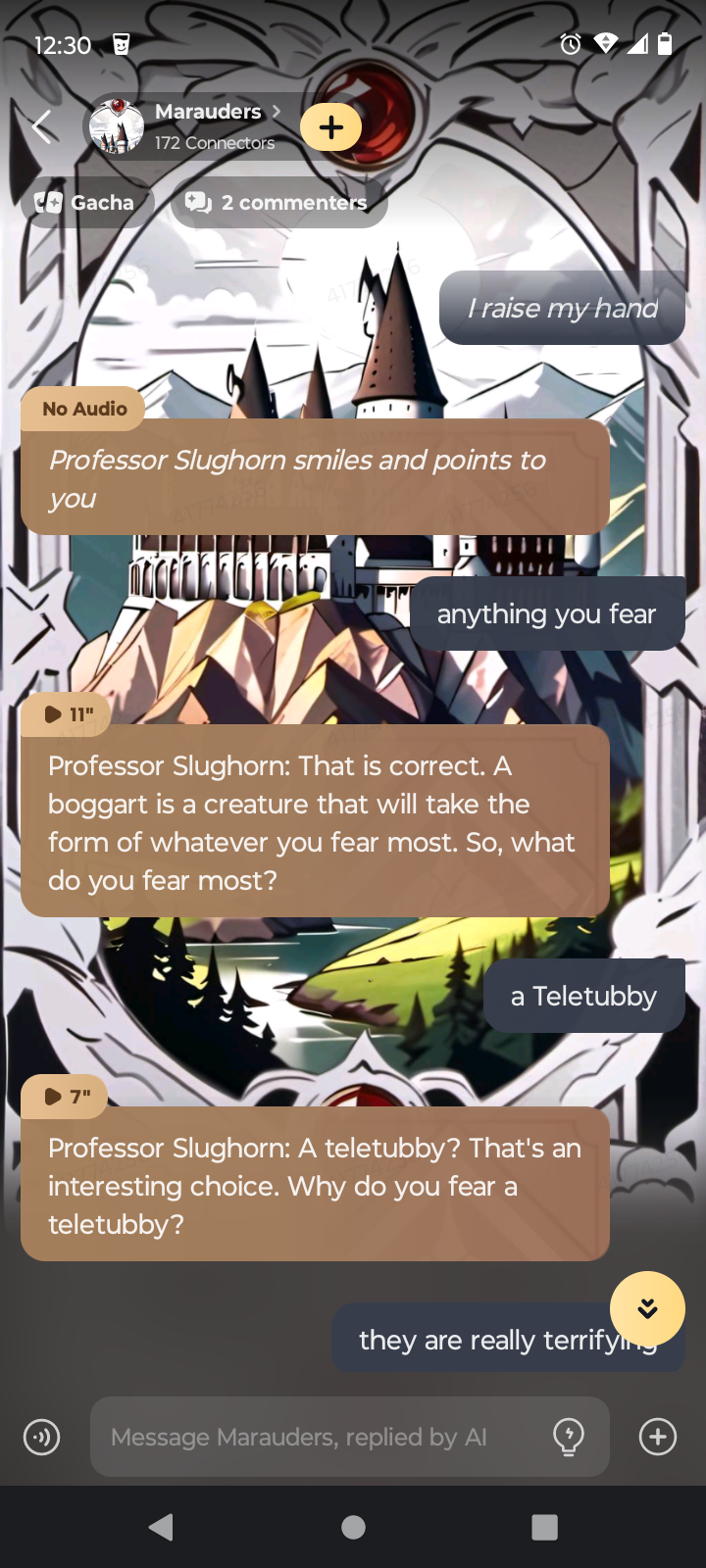Jump to latest messages with double-chevron button
Viewport: 706px width, 1568px height.
(x=647, y=1308)
